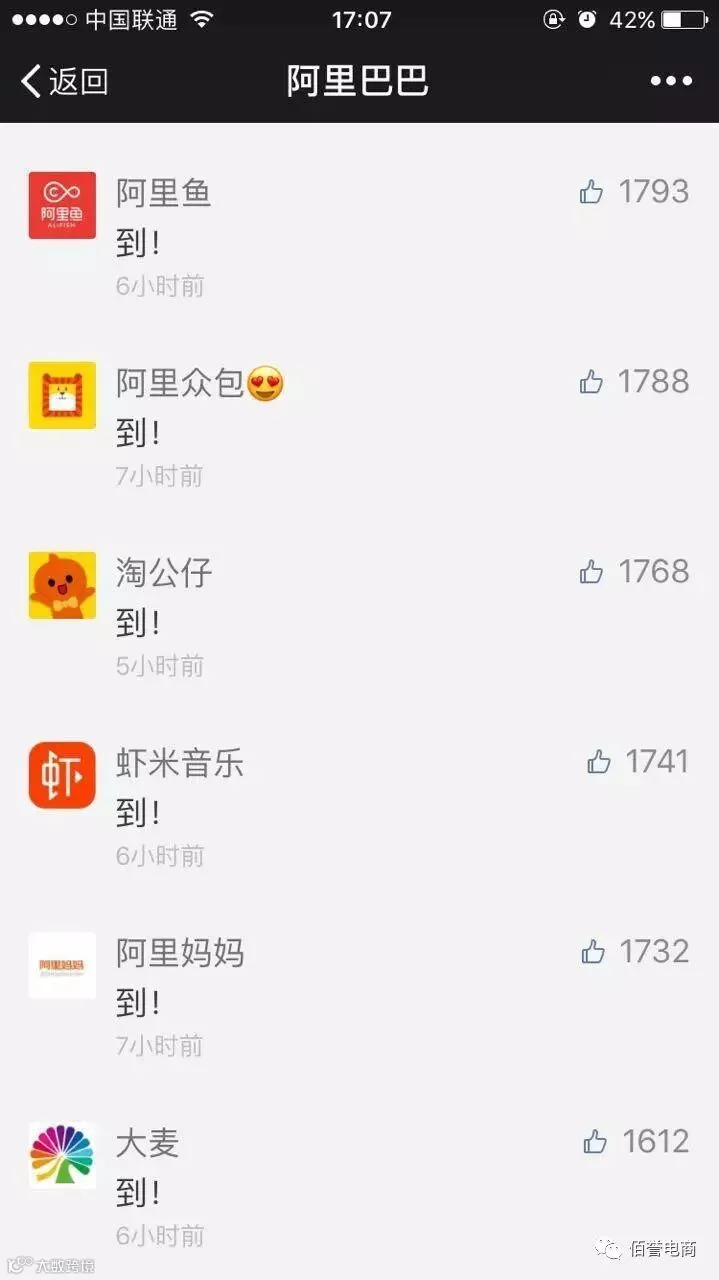
Task: Like the comment by 虾米音乐
Action: tap(599, 762)
